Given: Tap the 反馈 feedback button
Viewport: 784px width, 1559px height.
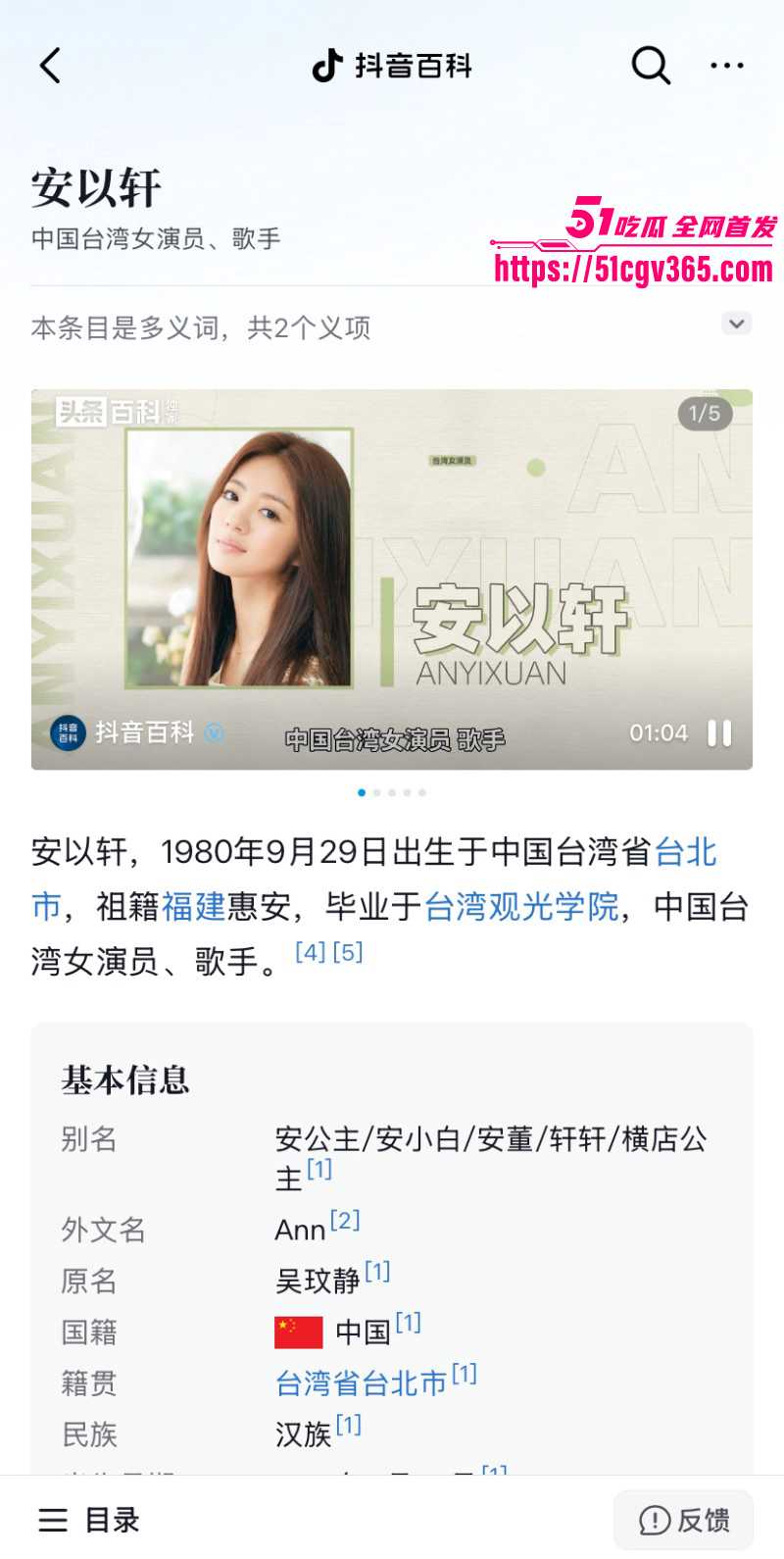Looking at the screenshot, I should pyautogui.click(x=684, y=1520).
